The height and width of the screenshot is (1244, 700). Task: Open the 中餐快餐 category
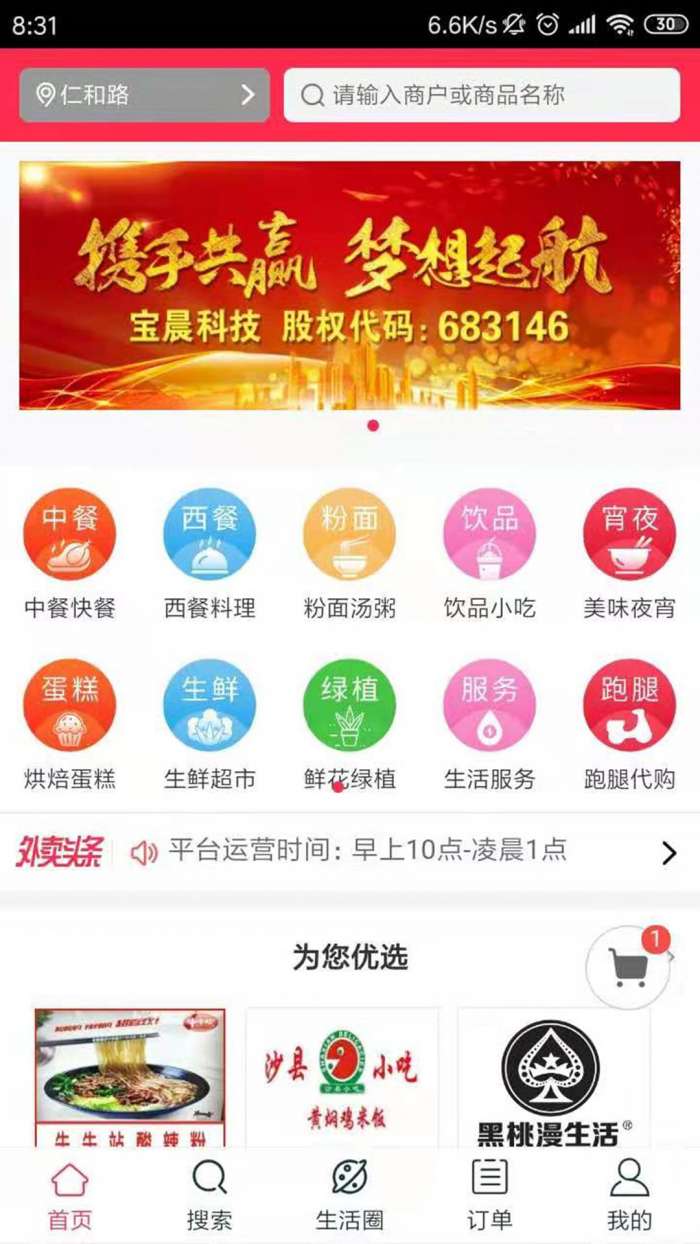(x=70, y=552)
